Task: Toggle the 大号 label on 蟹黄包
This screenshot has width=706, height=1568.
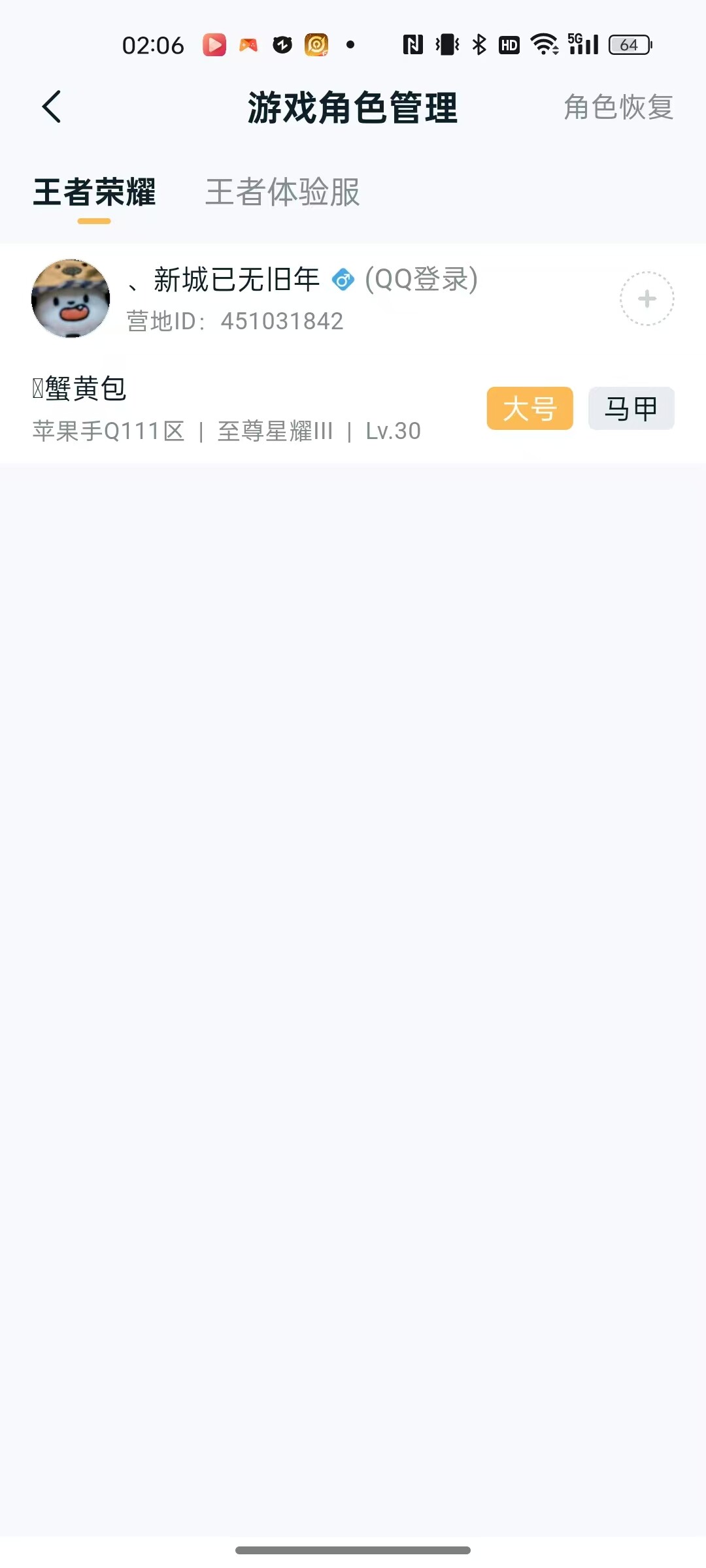Action: click(529, 408)
